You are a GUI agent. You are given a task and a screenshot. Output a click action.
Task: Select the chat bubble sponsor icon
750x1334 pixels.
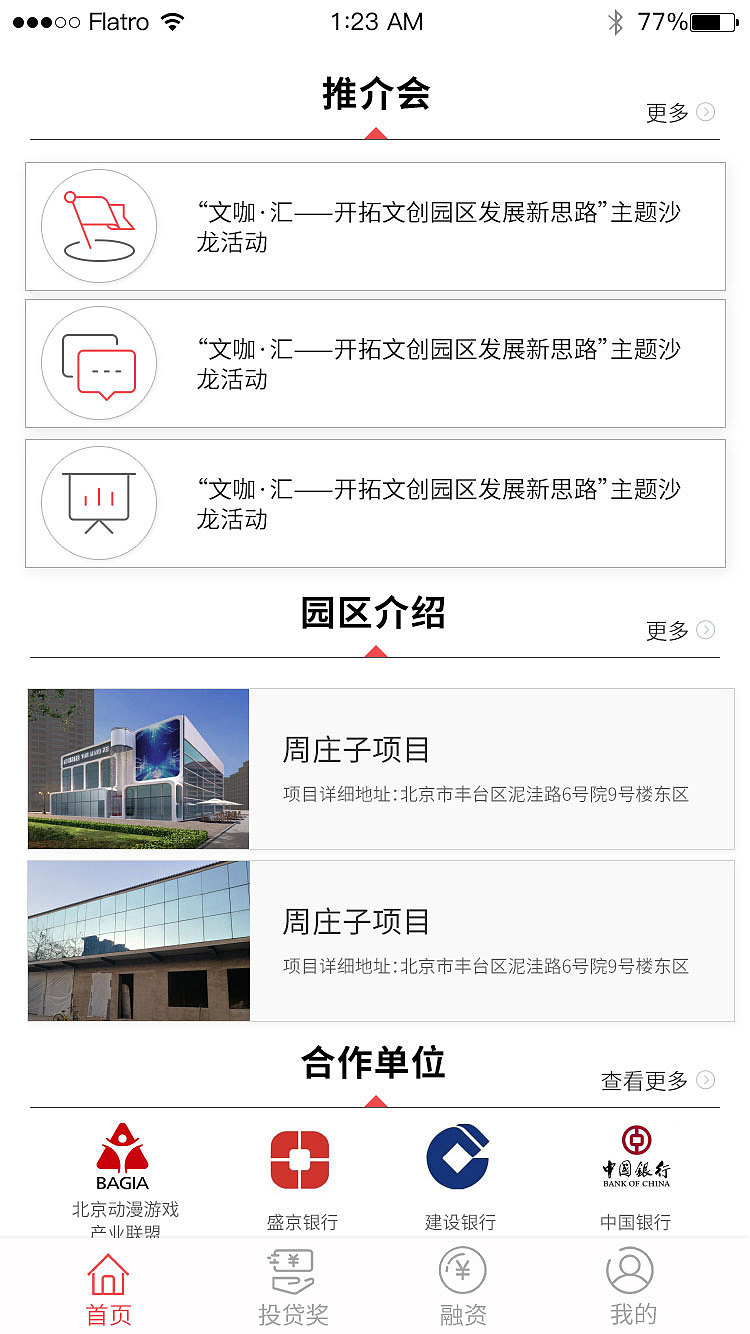pos(98,363)
